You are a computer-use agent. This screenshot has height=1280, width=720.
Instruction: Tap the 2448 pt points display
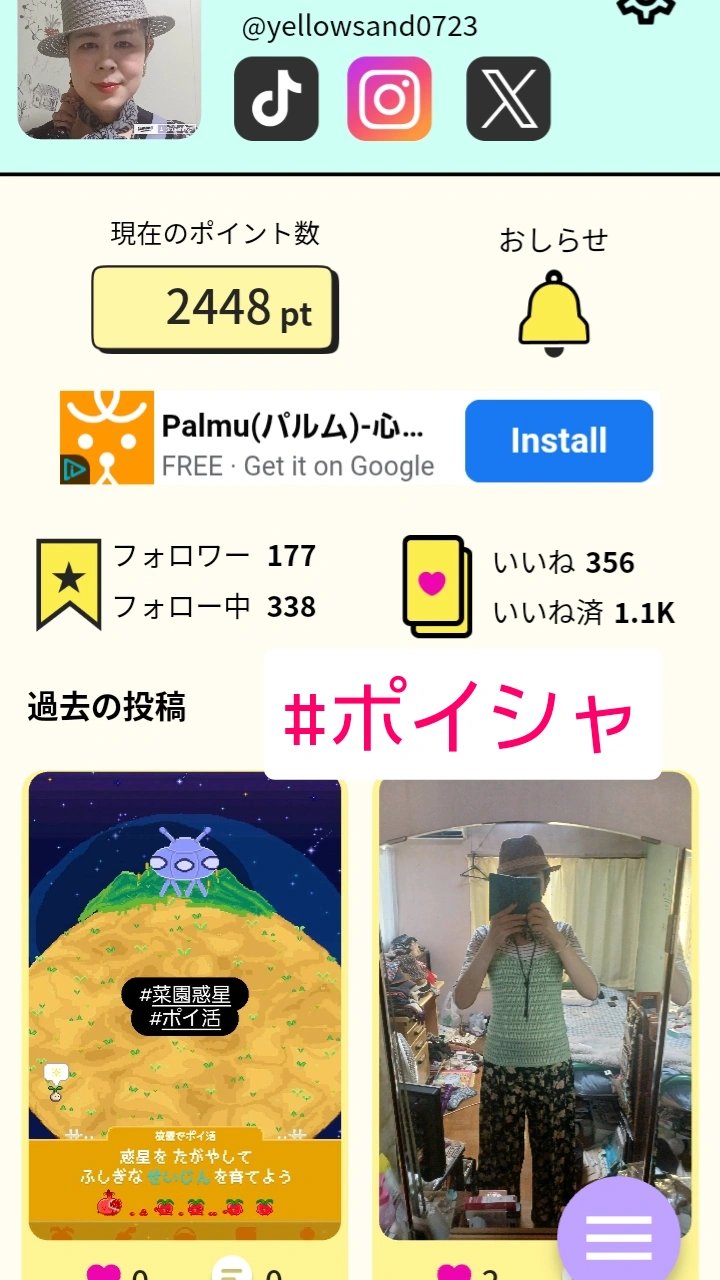[216, 308]
